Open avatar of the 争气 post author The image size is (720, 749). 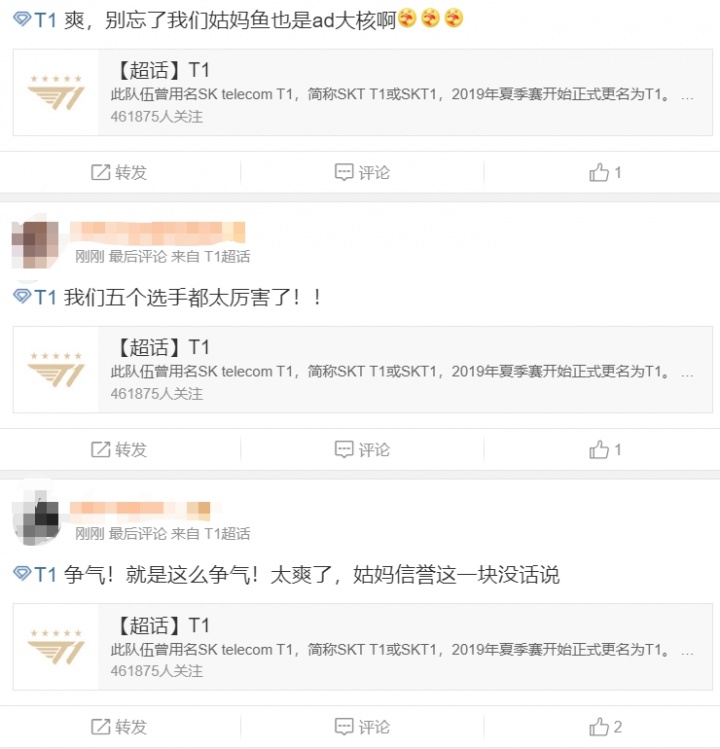[35, 517]
